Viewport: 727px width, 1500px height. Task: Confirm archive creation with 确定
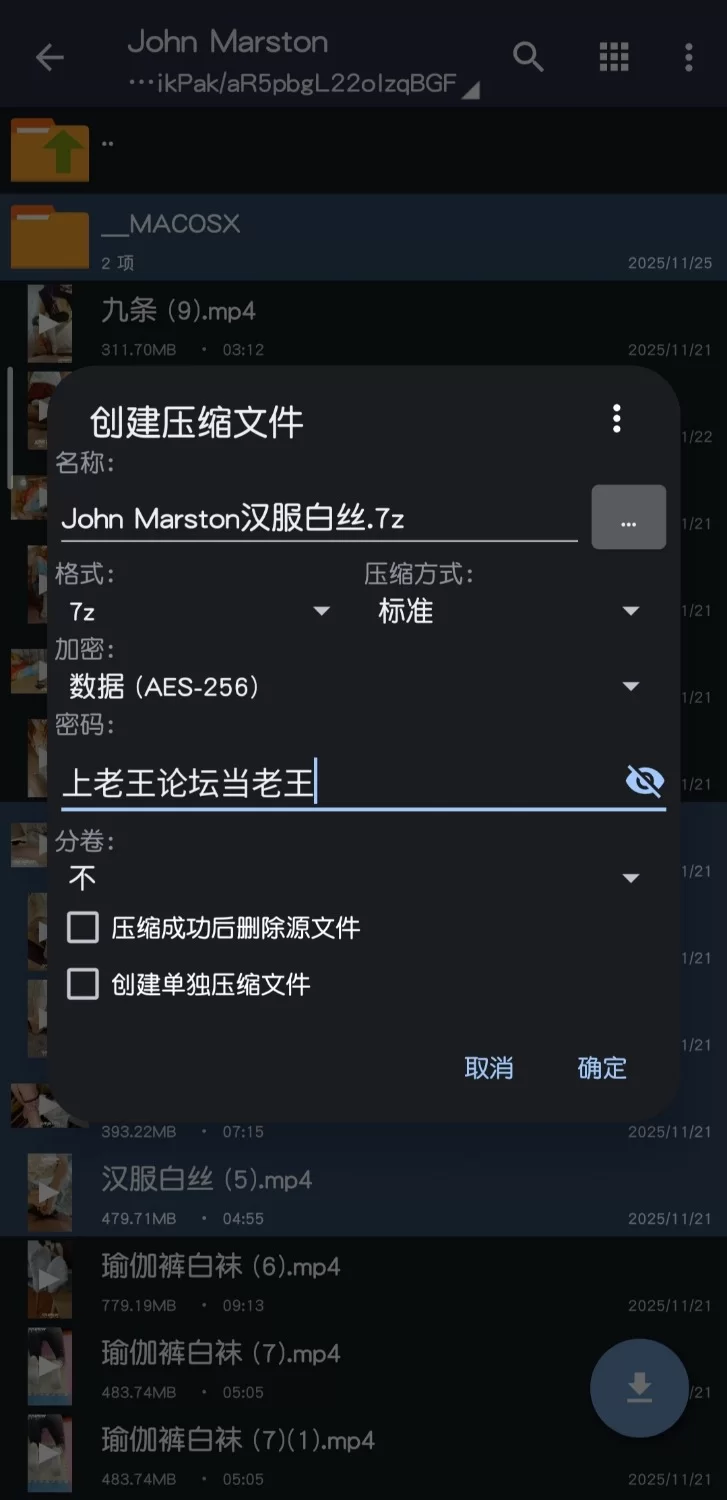[602, 1068]
